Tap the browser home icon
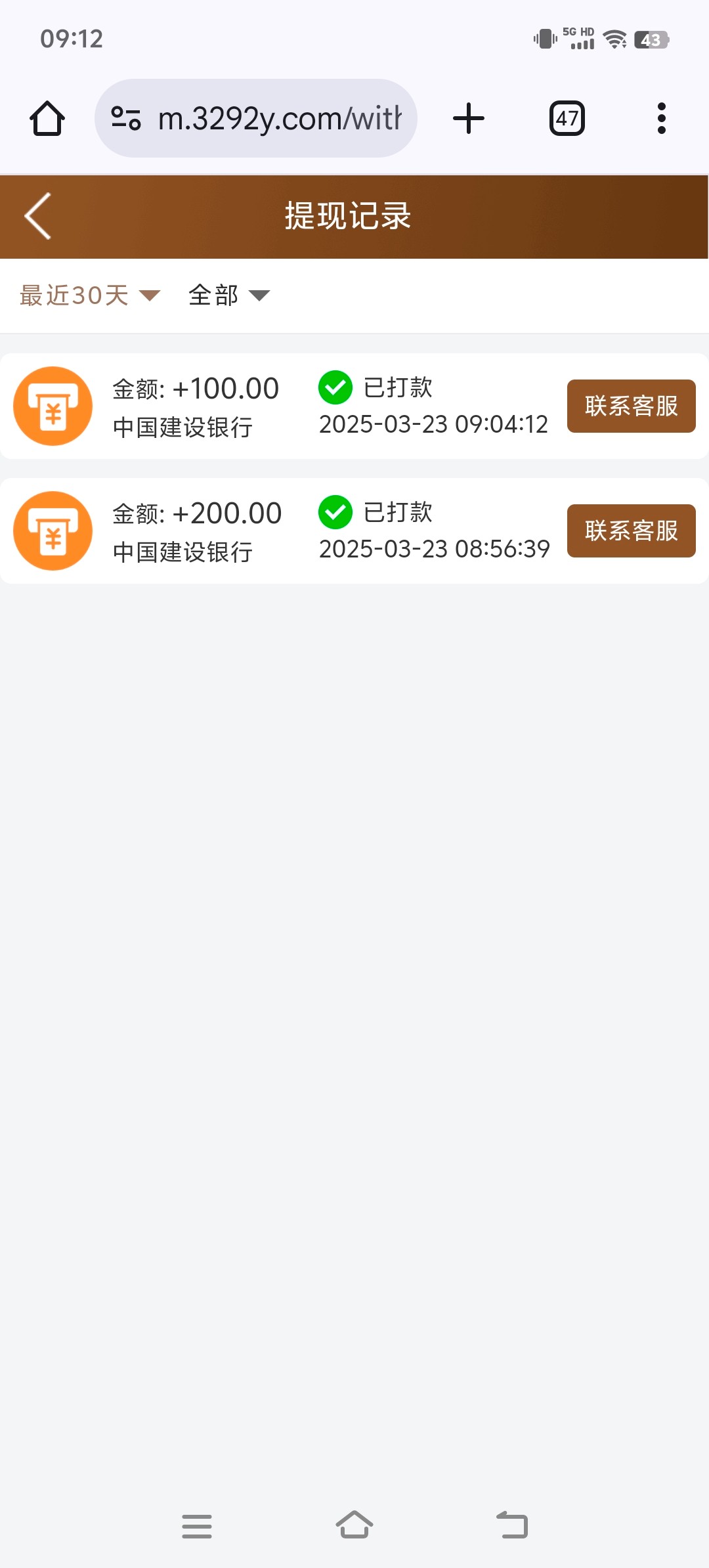The width and height of the screenshot is (709, 1568). (x=47, y=118)
